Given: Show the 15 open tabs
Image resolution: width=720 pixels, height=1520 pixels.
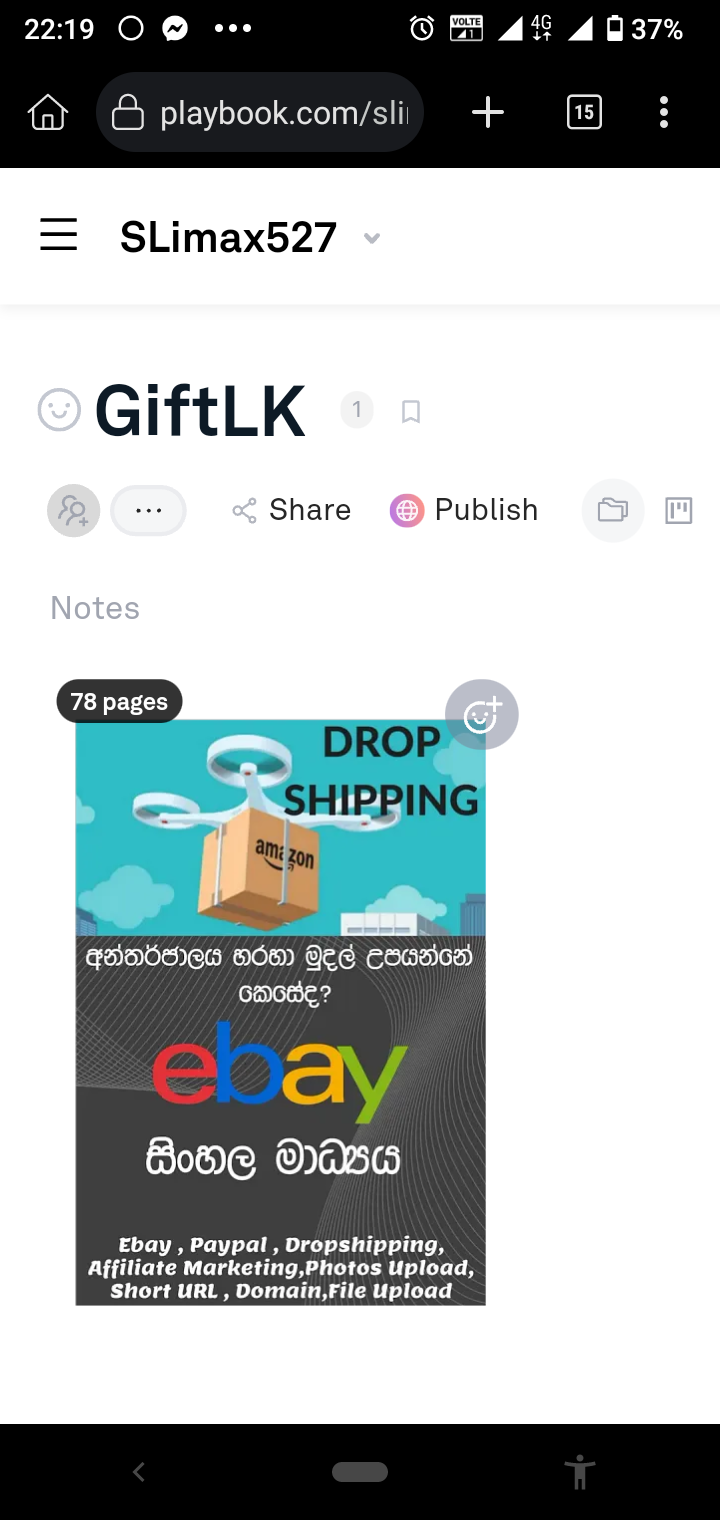Looking at the screenshot, I should pos(584,113).
